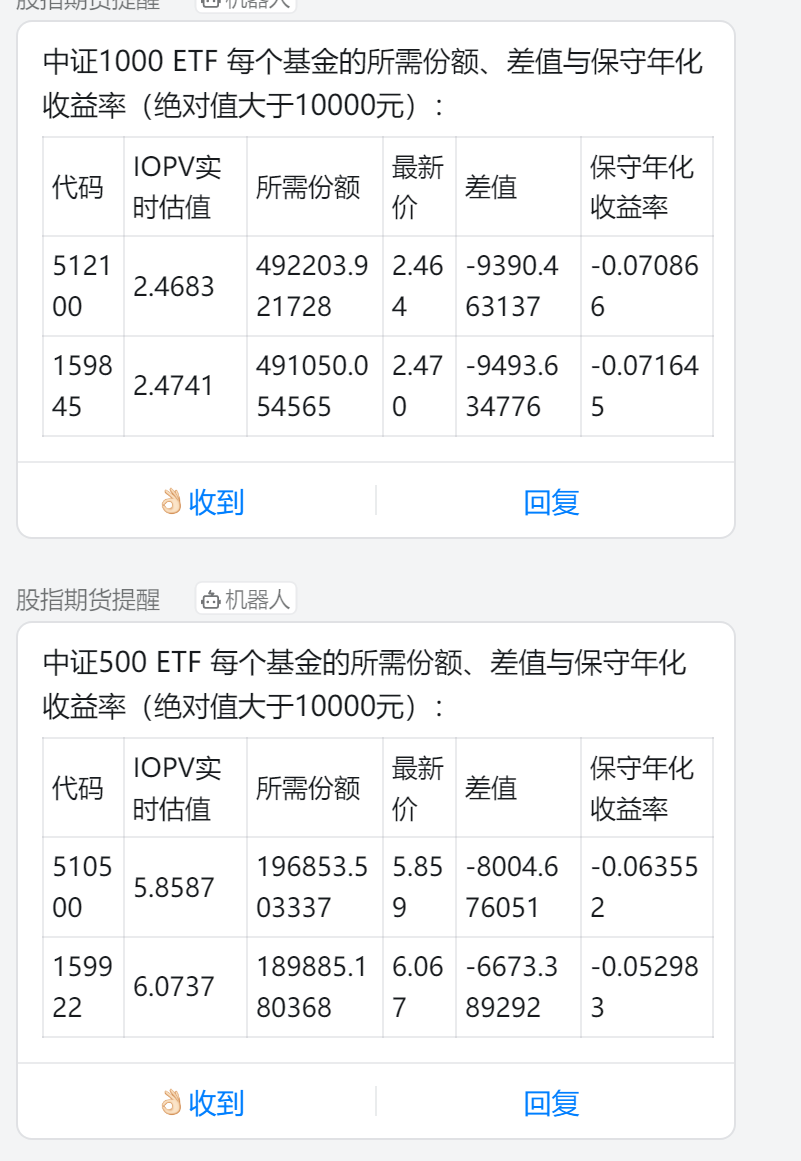Tap 收到 under the 中证500 ETF card
Image resolution: width=801 pixels, height=1161 pixels.
[202, 1102]
